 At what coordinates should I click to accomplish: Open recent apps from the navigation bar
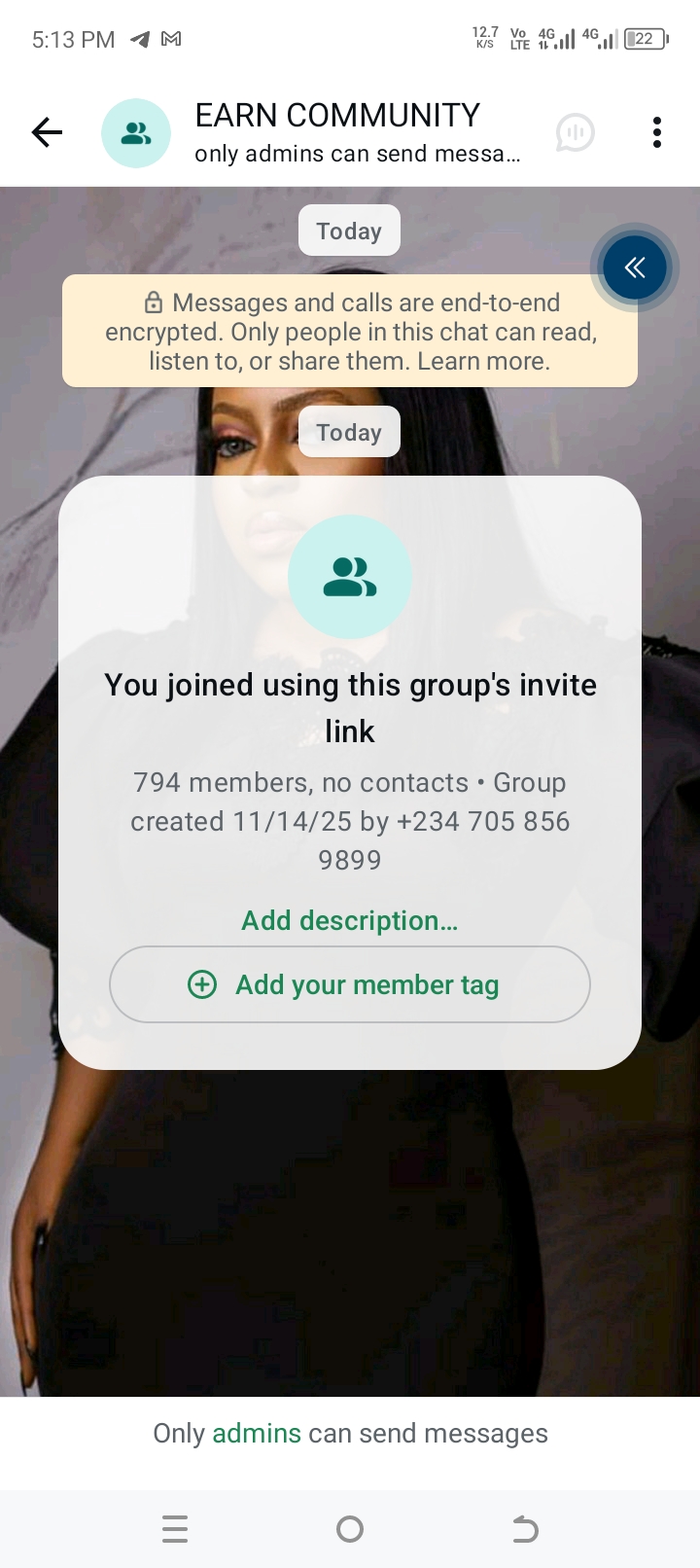point(175,1529)
